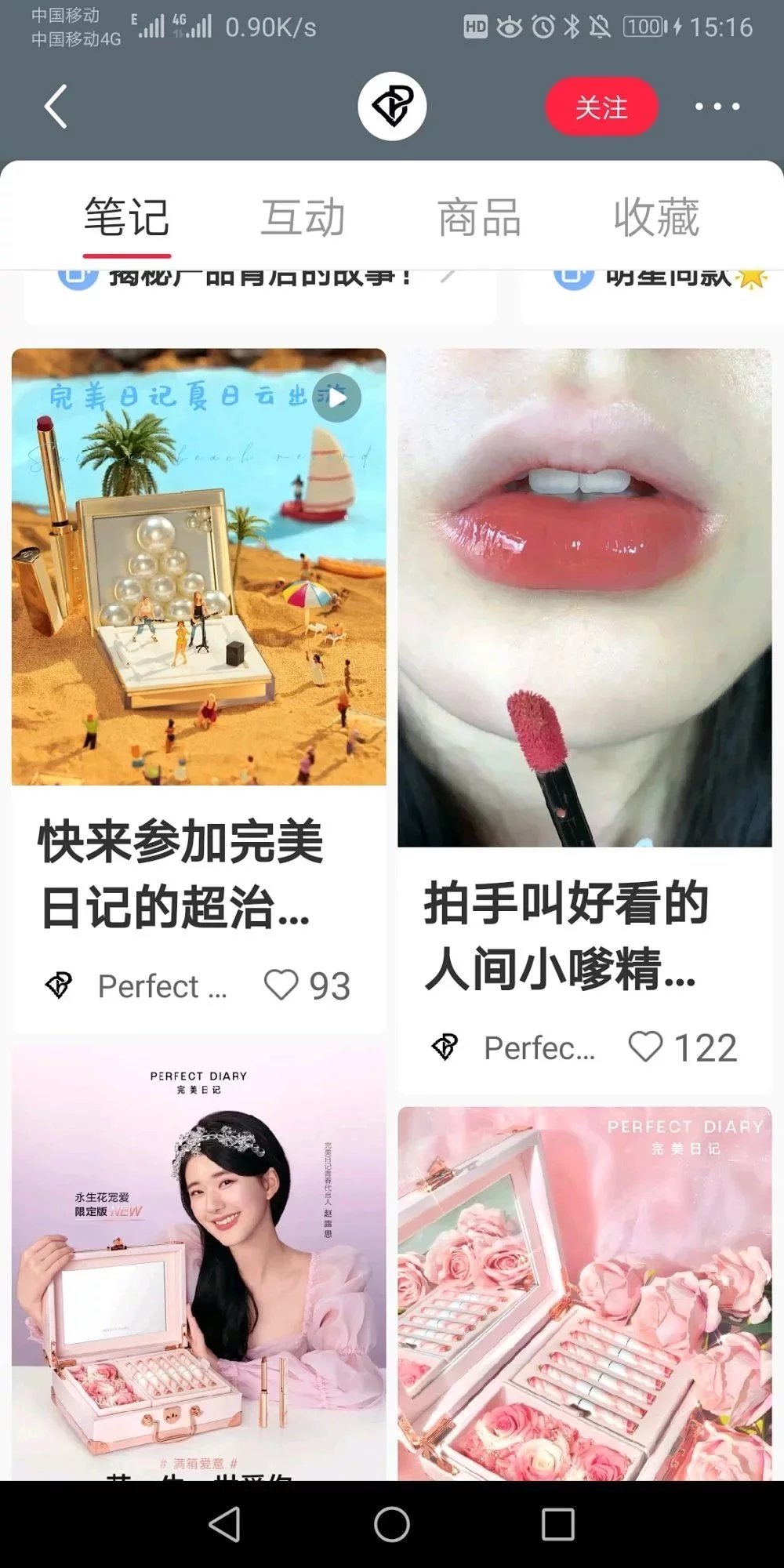Switch to the 互动 tab
The width and height of the screenshot is (784, 1568).
[x=303, y=217]
